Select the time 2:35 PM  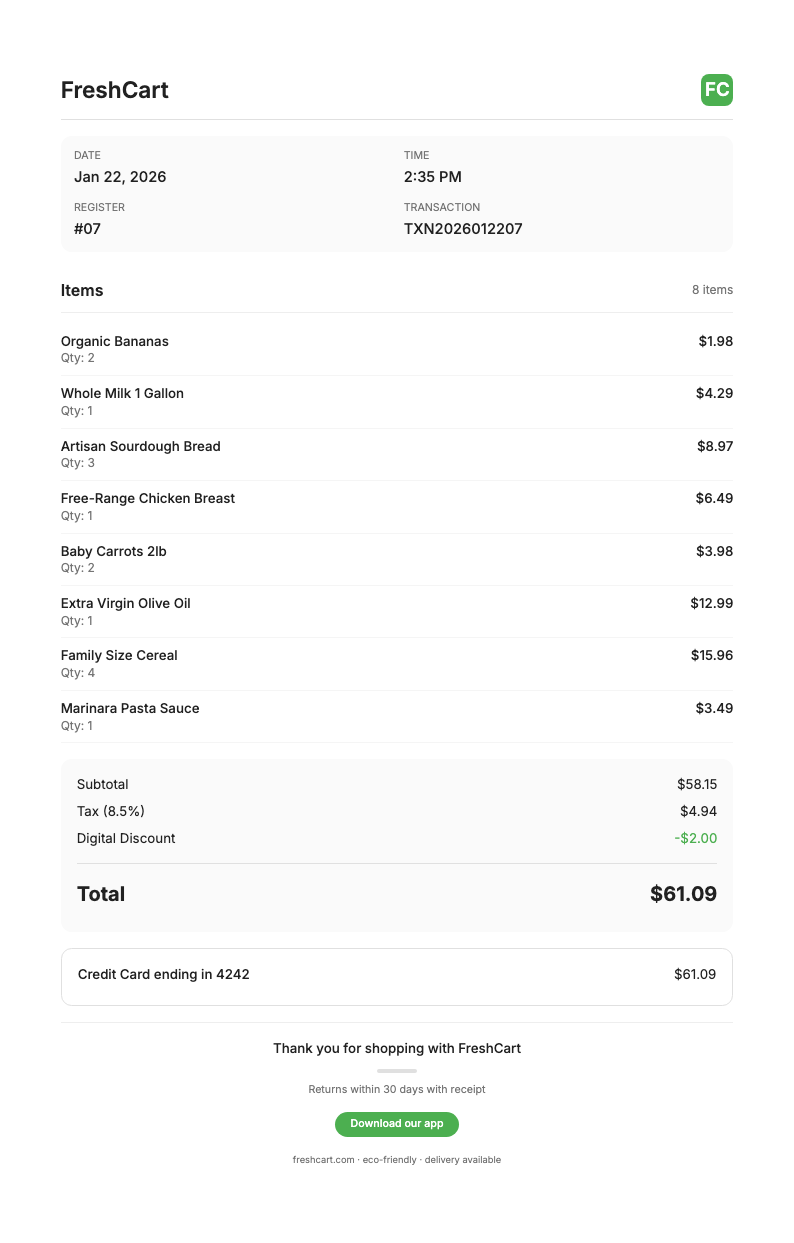[430, 177]
